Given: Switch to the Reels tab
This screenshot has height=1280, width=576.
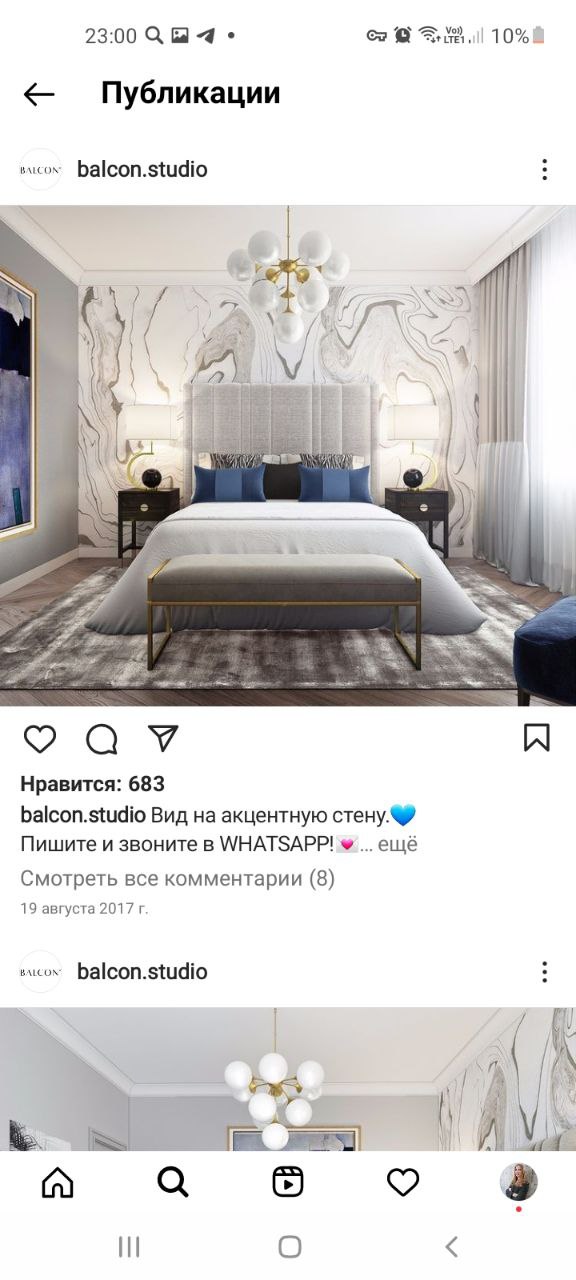Looking at the screenshot, I should point(288,1182).
